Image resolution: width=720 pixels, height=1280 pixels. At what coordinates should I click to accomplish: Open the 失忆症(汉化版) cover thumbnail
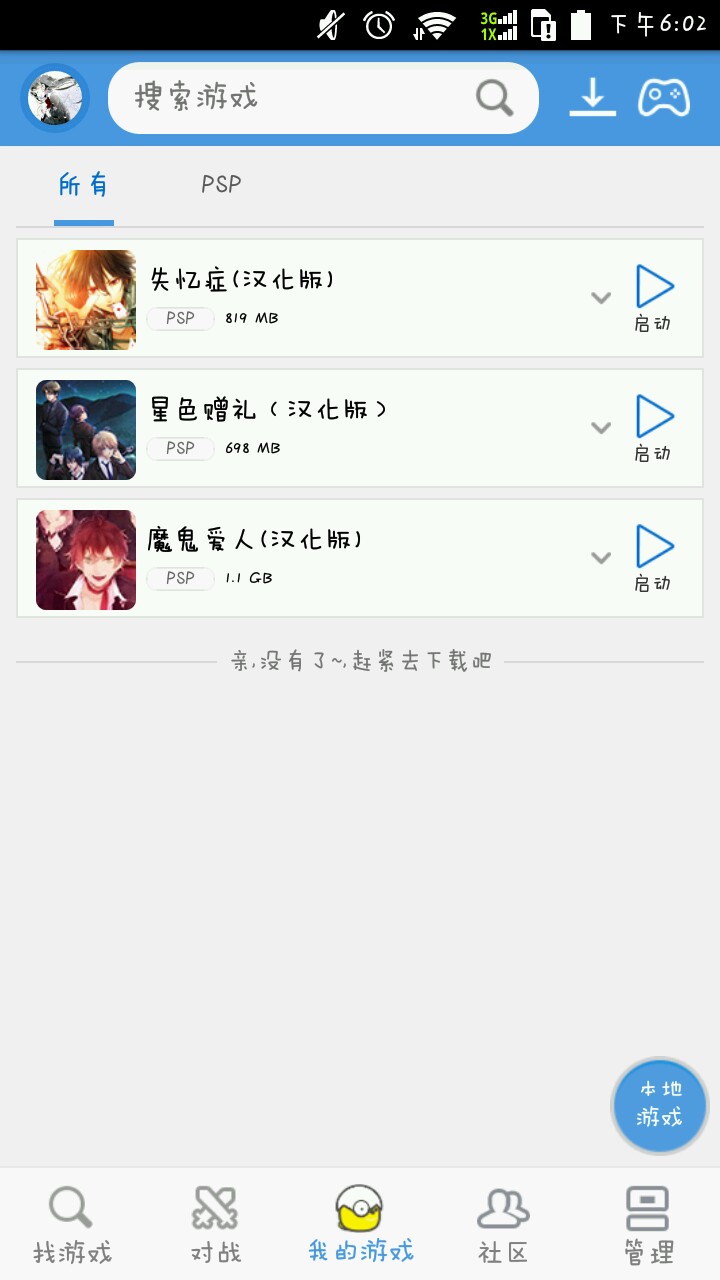[x=86, y=300]
